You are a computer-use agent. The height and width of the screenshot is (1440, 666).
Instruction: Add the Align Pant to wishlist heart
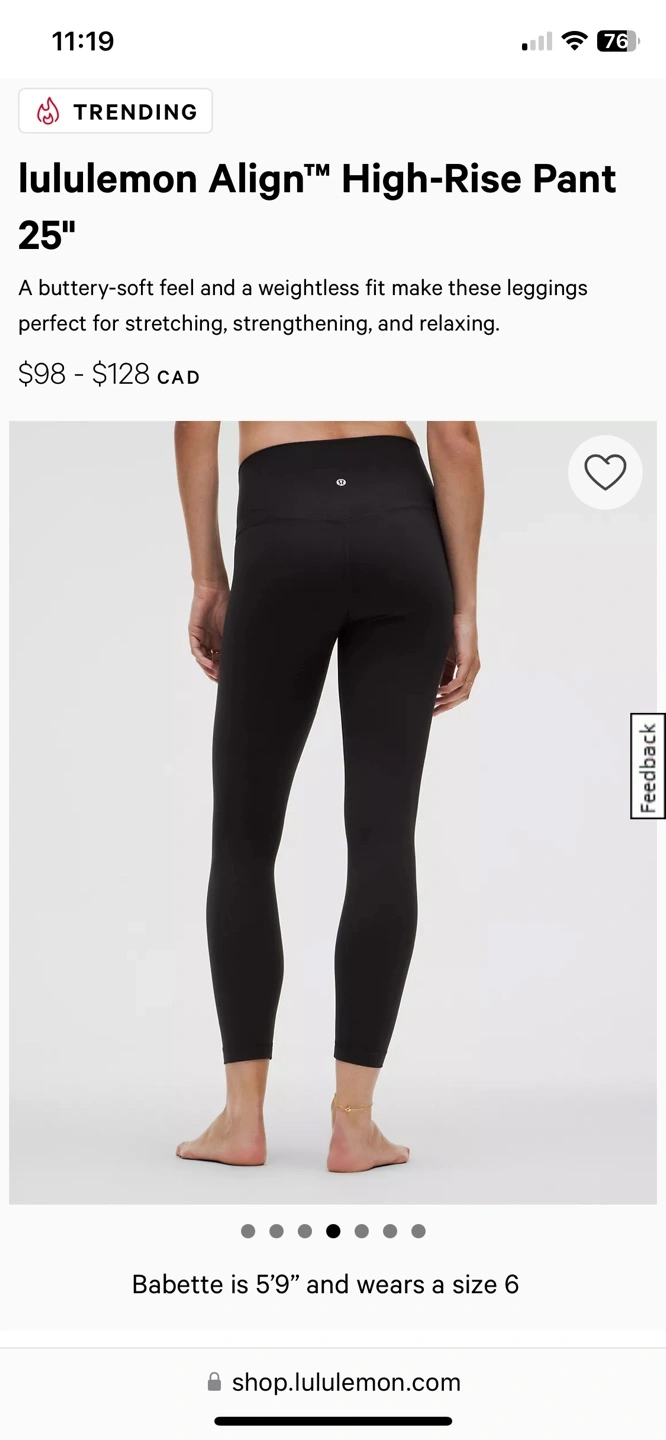[605, 472]
